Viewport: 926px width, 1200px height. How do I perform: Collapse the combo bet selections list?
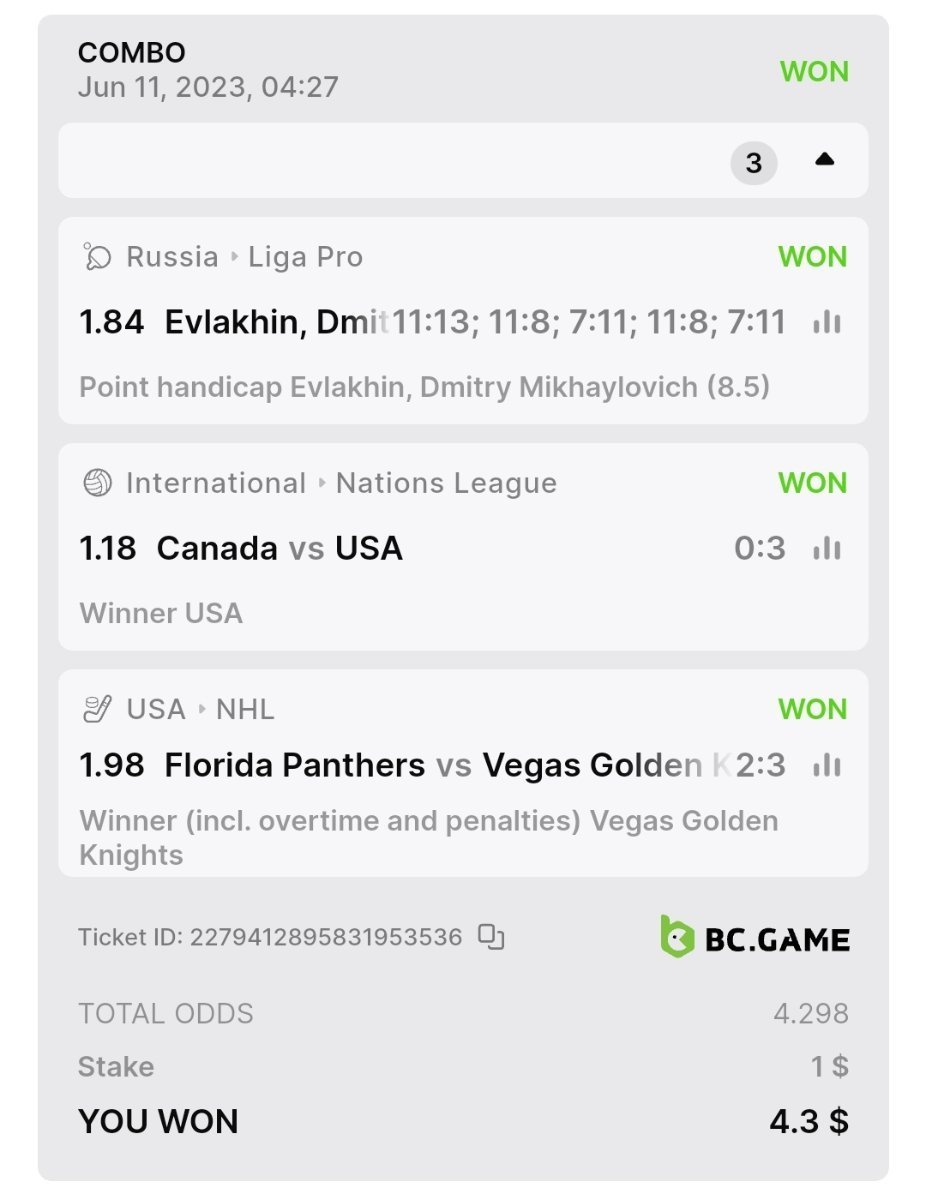(x=824, y=160)
